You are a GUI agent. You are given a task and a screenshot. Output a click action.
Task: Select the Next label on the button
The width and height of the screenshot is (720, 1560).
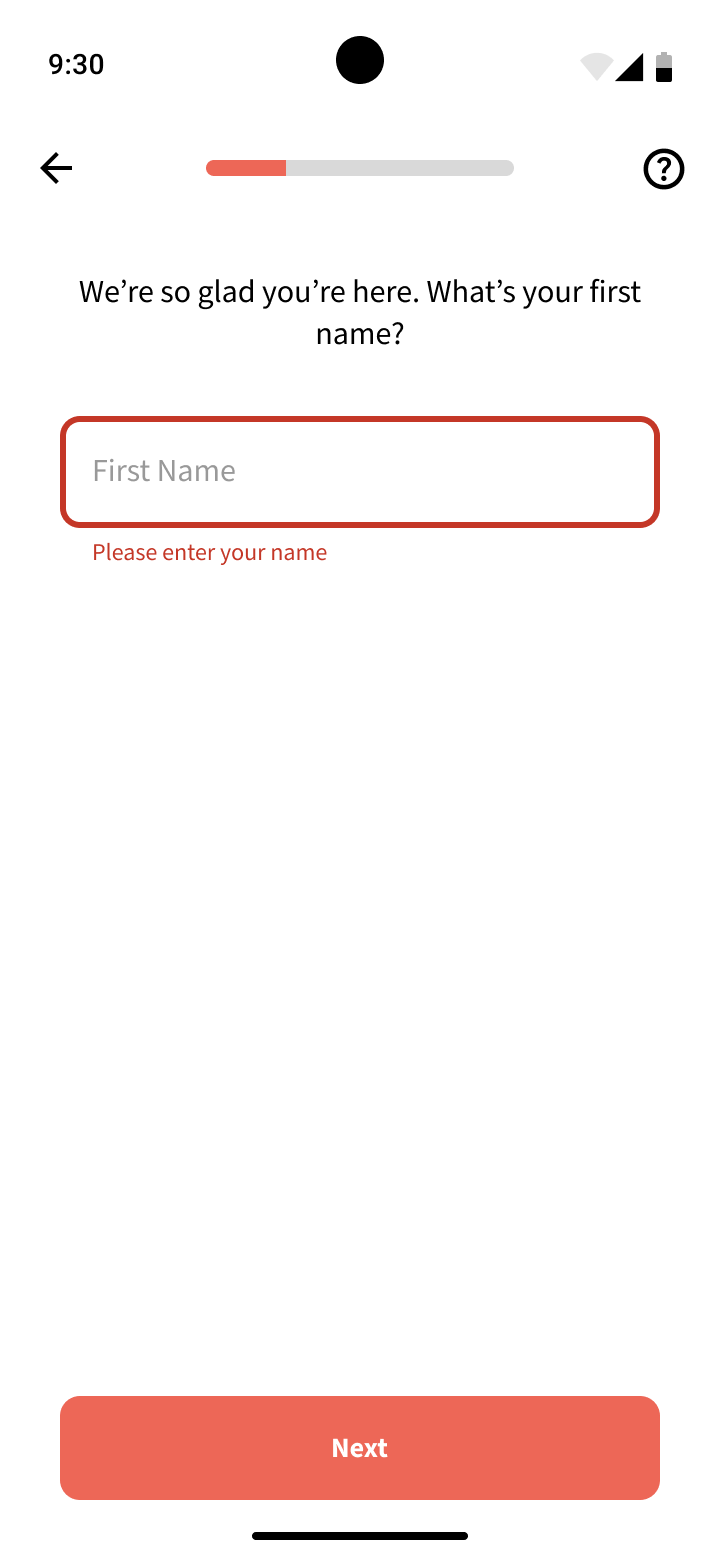click(360, 1447)
